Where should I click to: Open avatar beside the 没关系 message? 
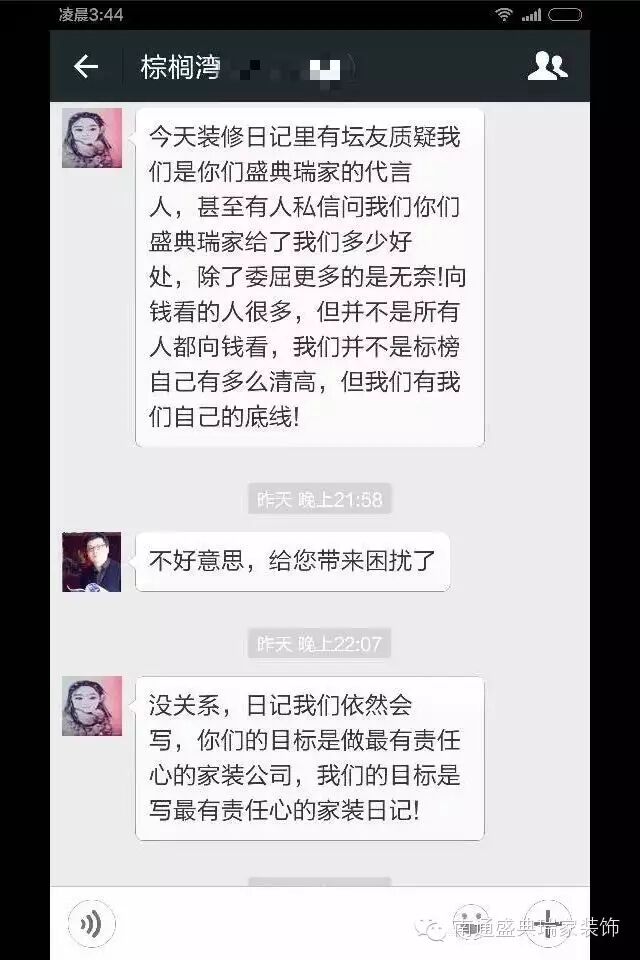[x=92, y=706]
